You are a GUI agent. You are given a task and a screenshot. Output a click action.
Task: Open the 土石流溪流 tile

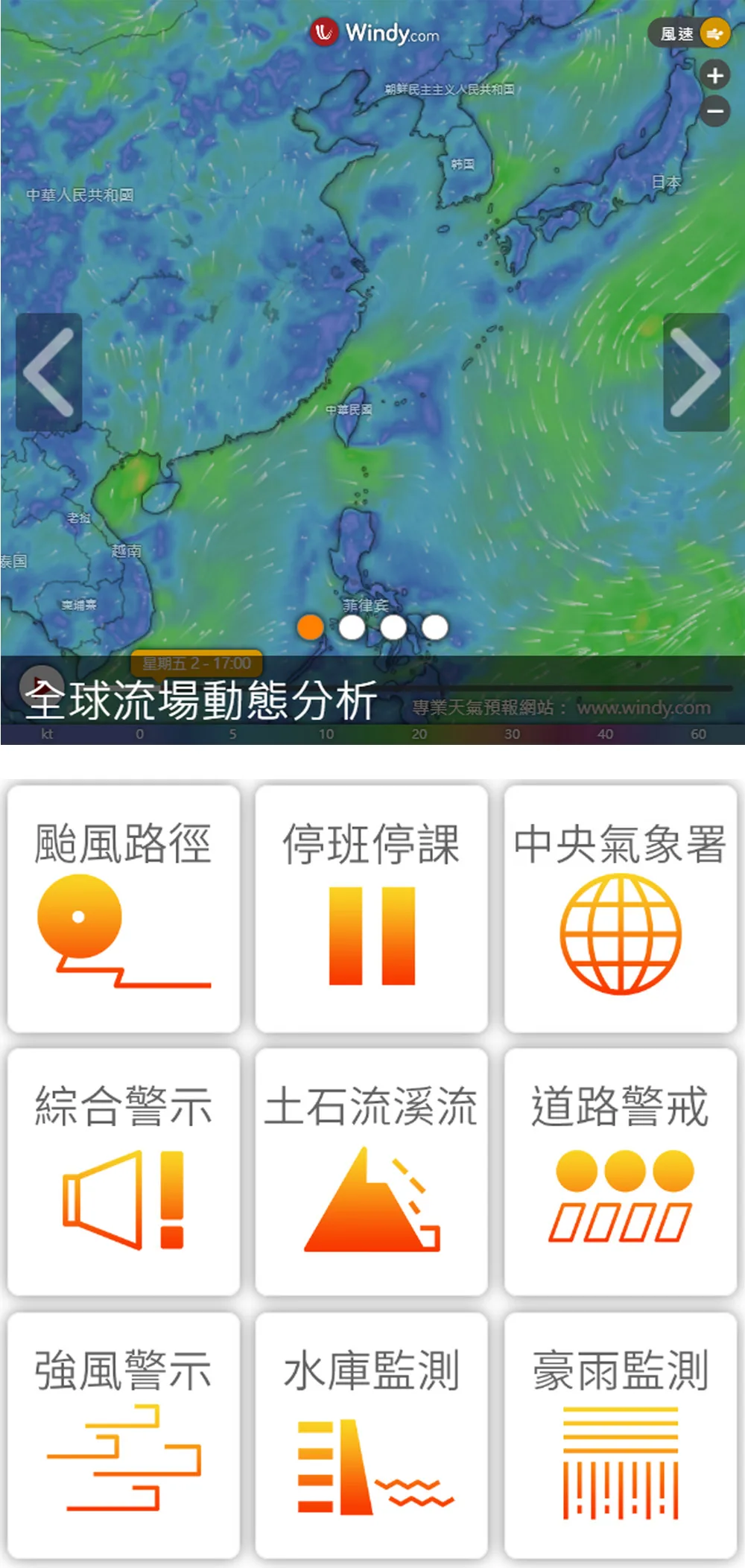pyautogui.click(x=371, y=1172)
